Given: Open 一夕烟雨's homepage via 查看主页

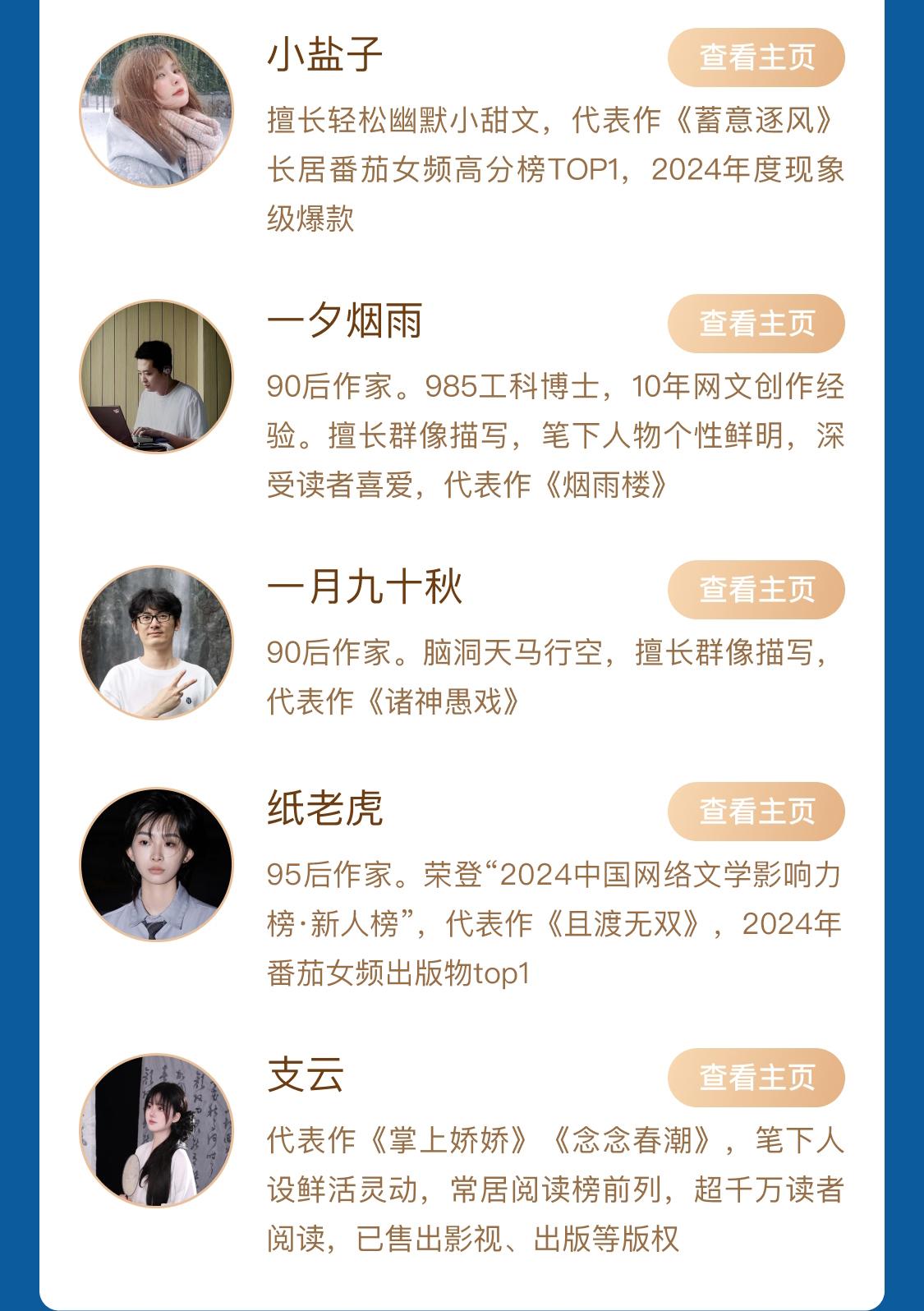Looking at the screenshot, I should (x=756, y=324).
